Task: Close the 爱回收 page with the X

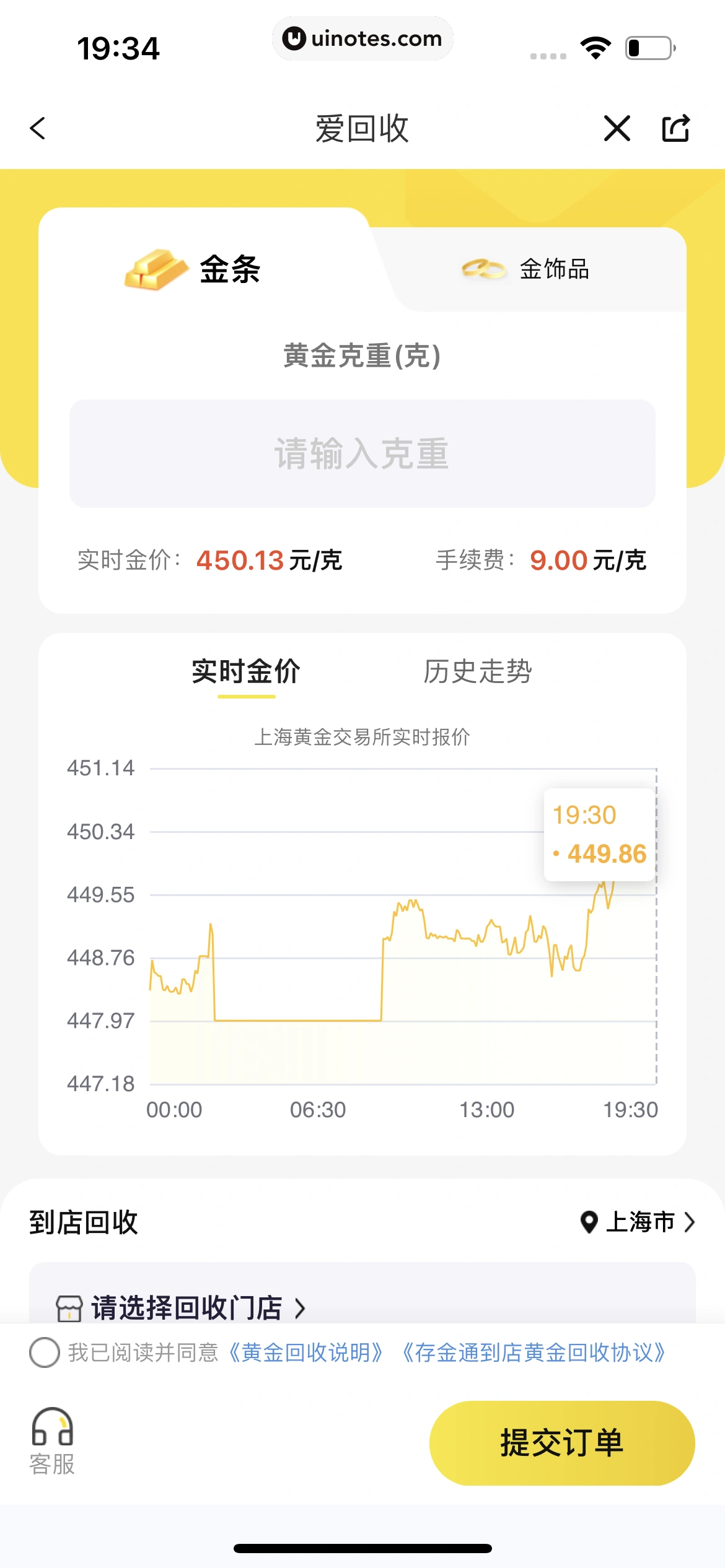Action: click(617, 129)
